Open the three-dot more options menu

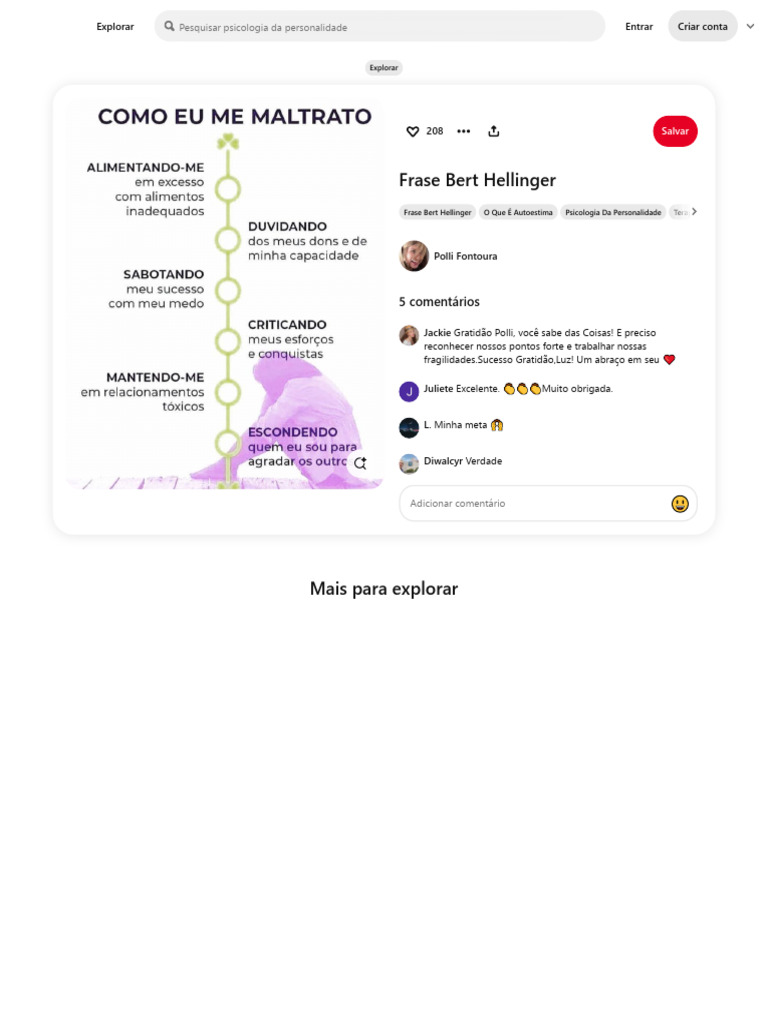point(464,131)
